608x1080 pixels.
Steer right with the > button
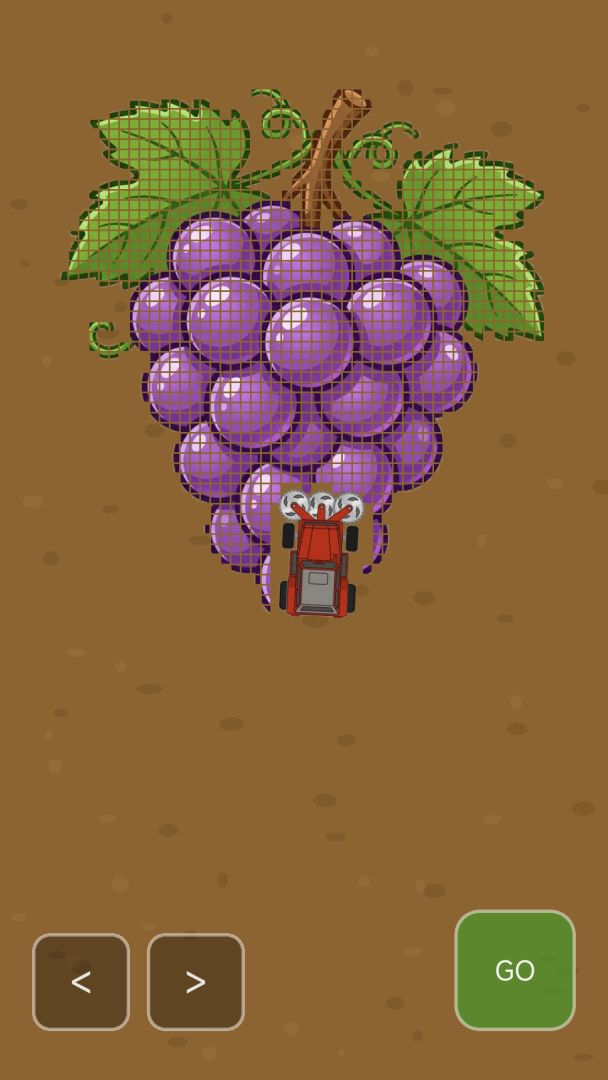coord(196,982)
